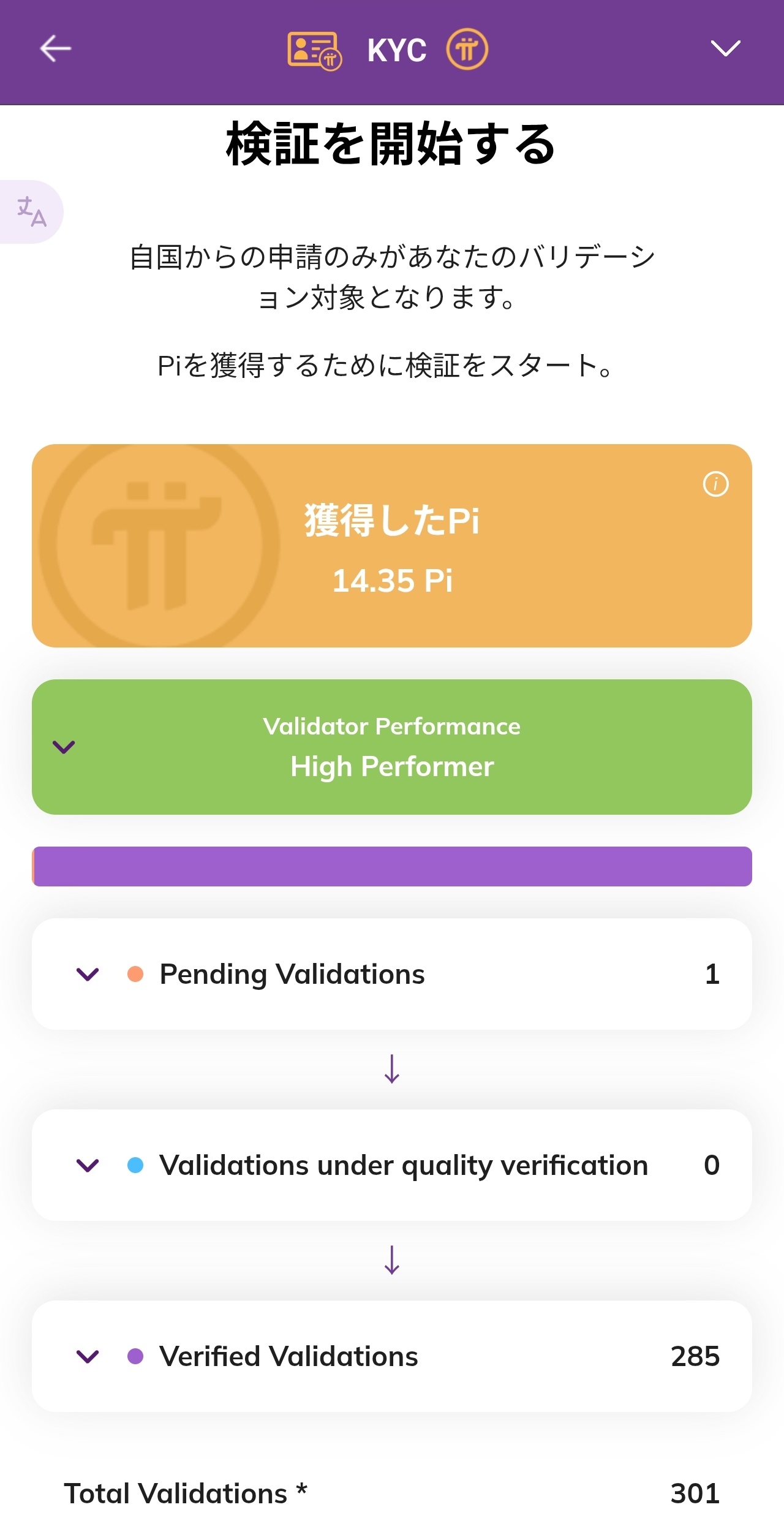Expand Pending Validations details

pos(88,974)
